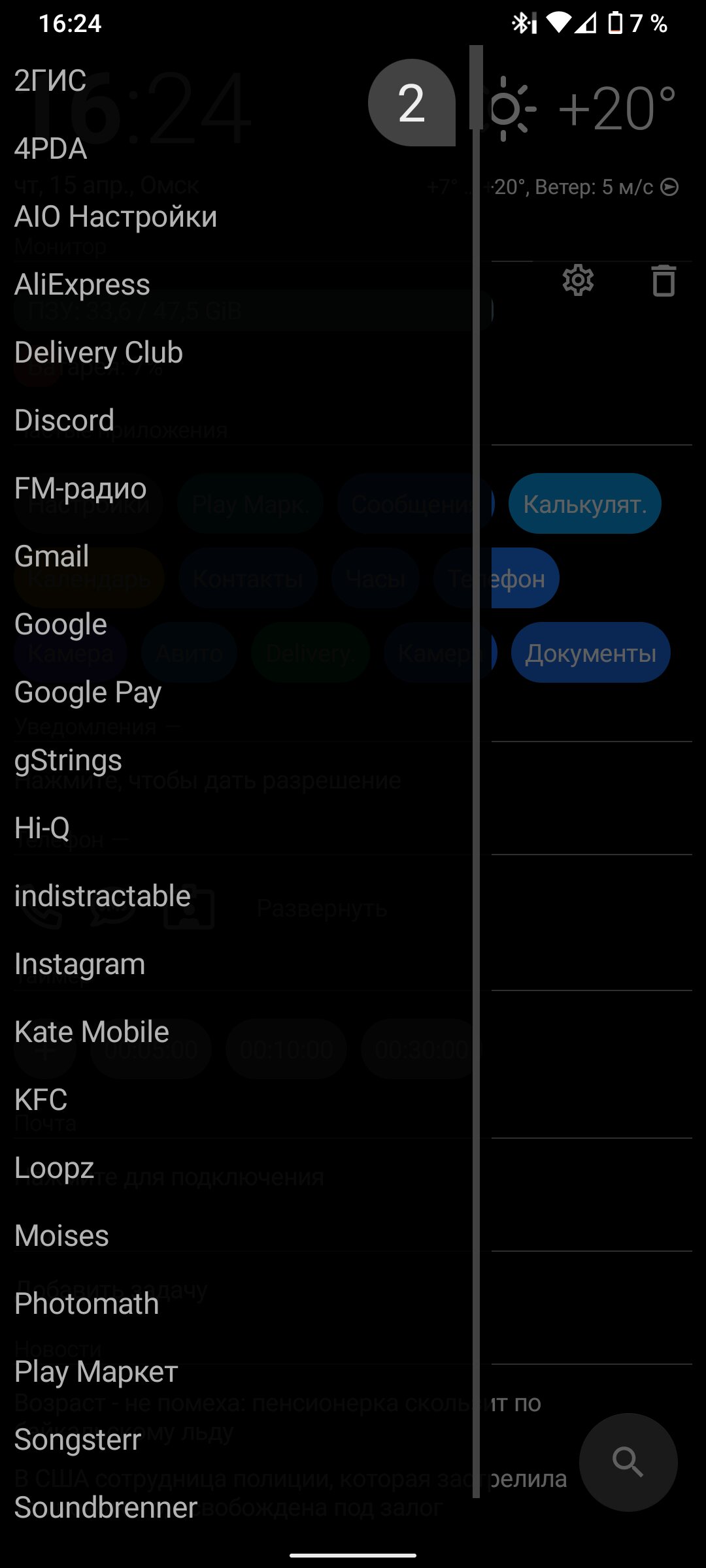Viewport: 706px width, 1568px height.
Task: Launch the 4PDA app
Action: click(50, 149)
